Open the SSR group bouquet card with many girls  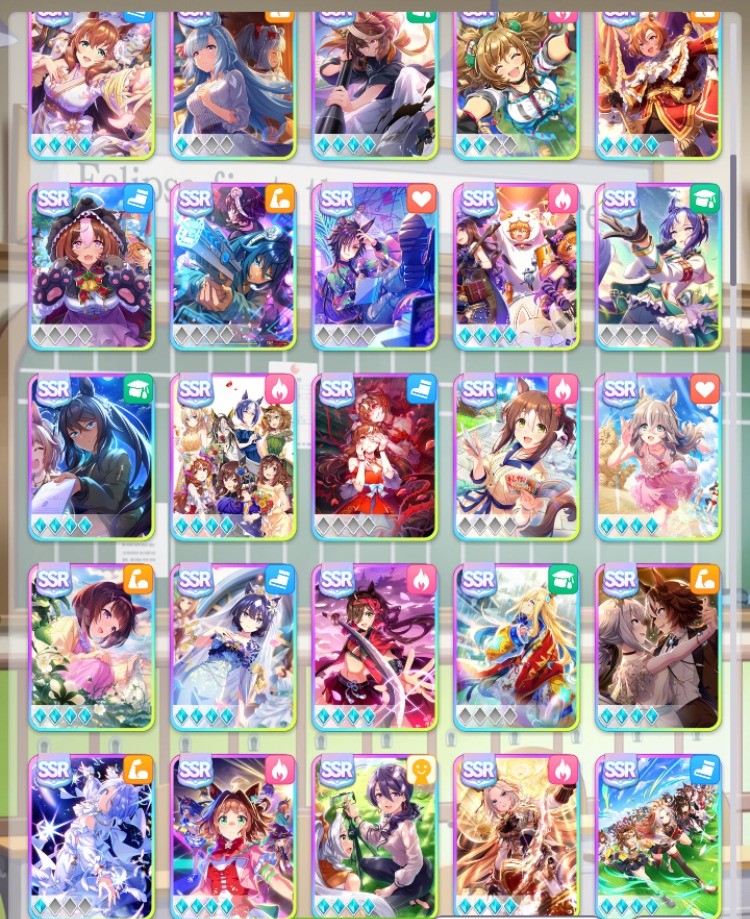(x=233, y=457)
